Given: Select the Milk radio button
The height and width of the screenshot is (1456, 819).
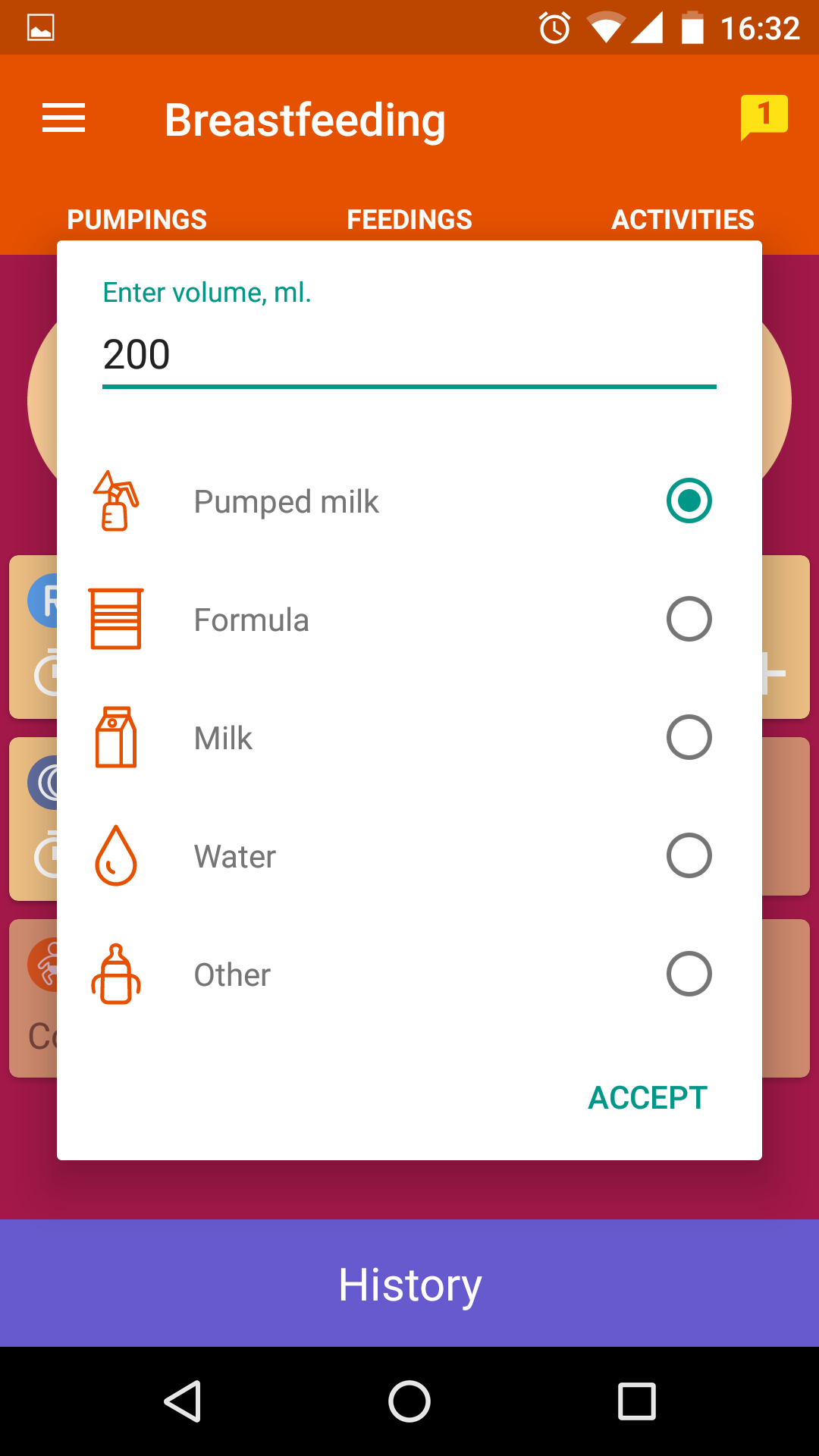Looking at the screenshot, I should pos(689,737).
